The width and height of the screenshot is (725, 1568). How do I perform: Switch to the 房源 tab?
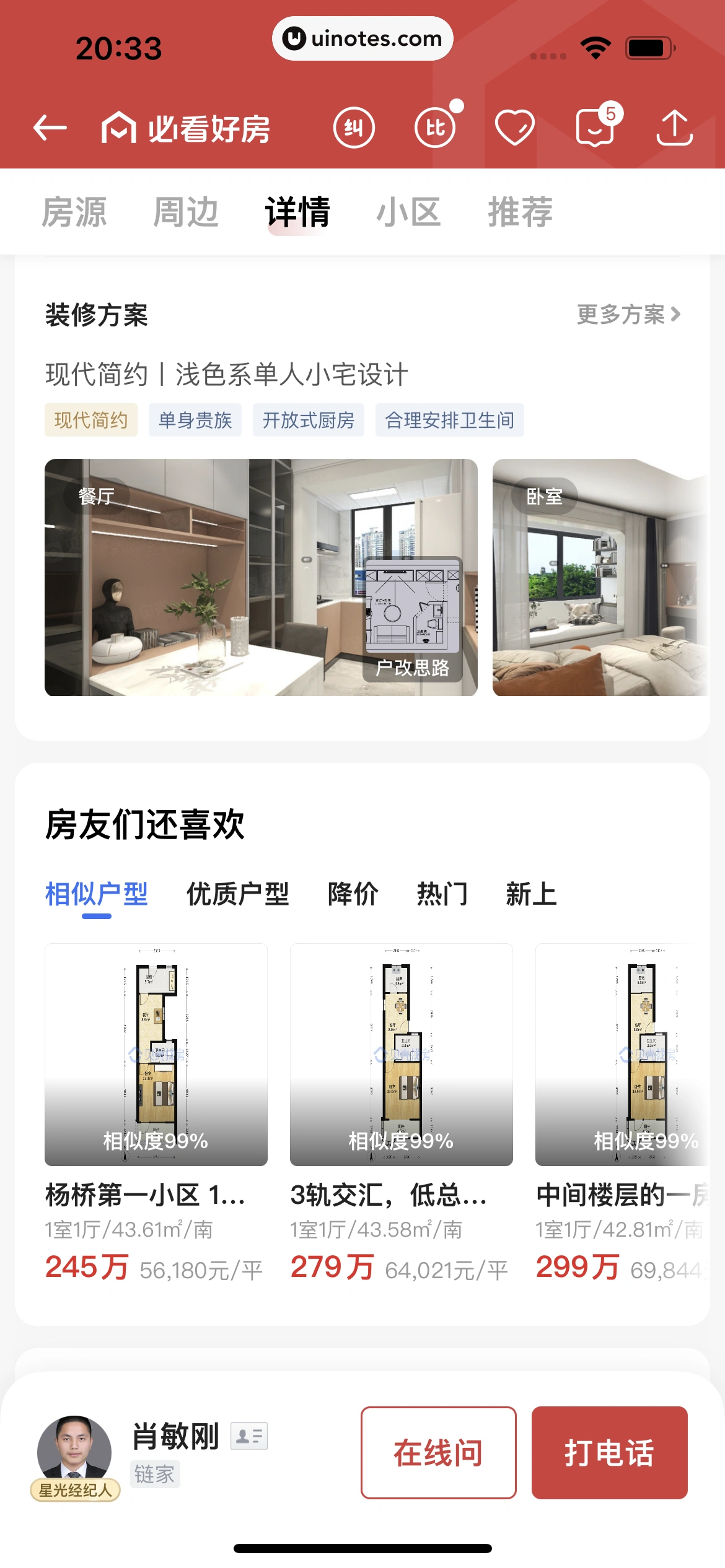(x=74, y=212)
